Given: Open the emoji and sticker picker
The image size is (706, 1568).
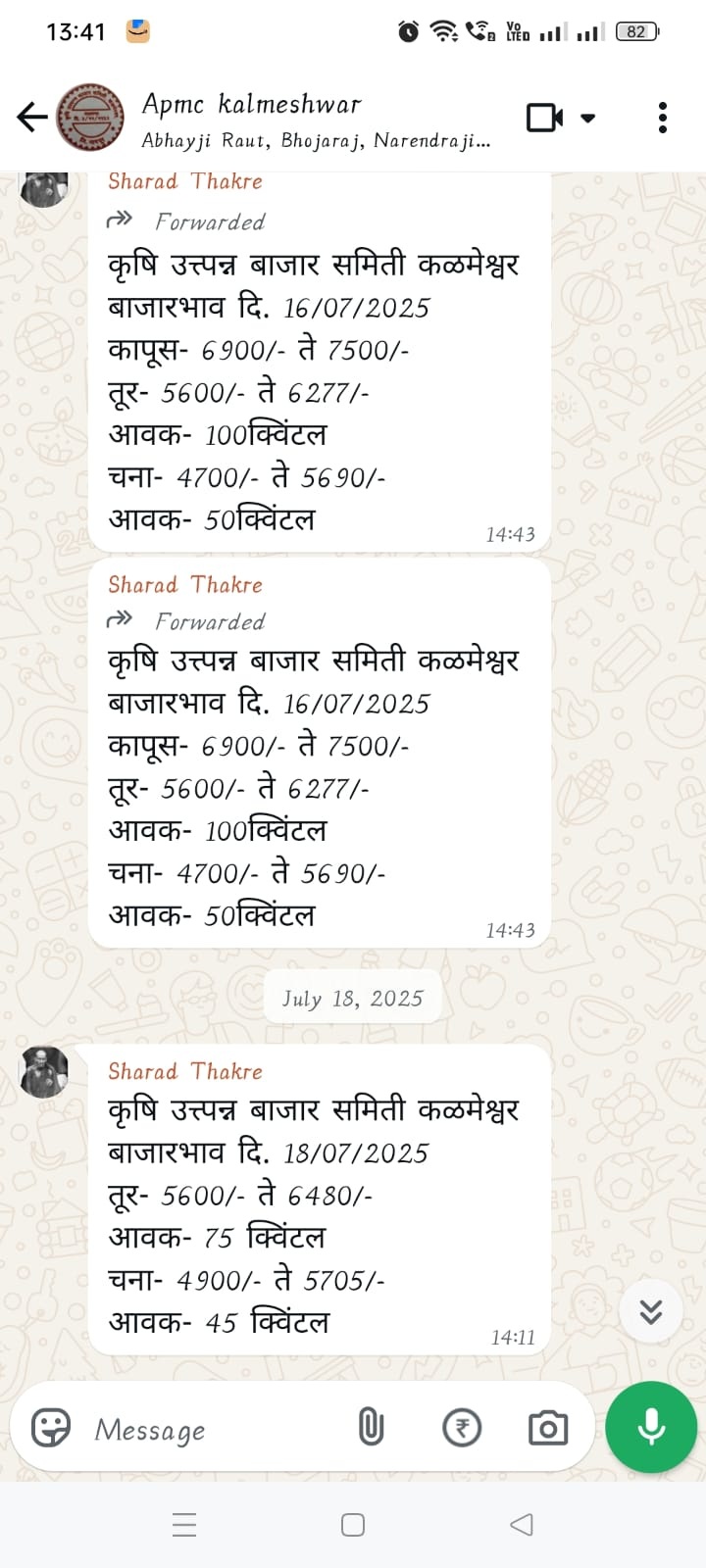Looking at the screenshot, I should pos(51,1428).
